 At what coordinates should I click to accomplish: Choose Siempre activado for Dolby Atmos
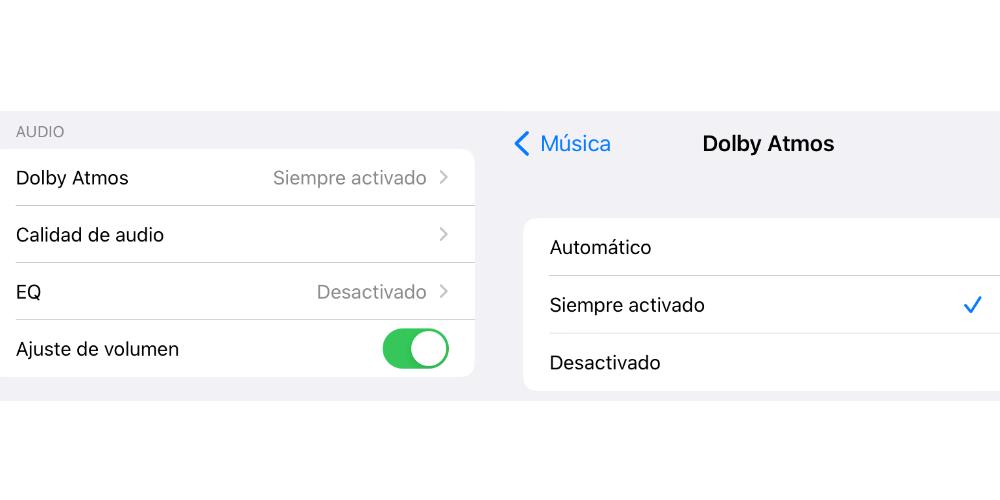tap(760, 306)
